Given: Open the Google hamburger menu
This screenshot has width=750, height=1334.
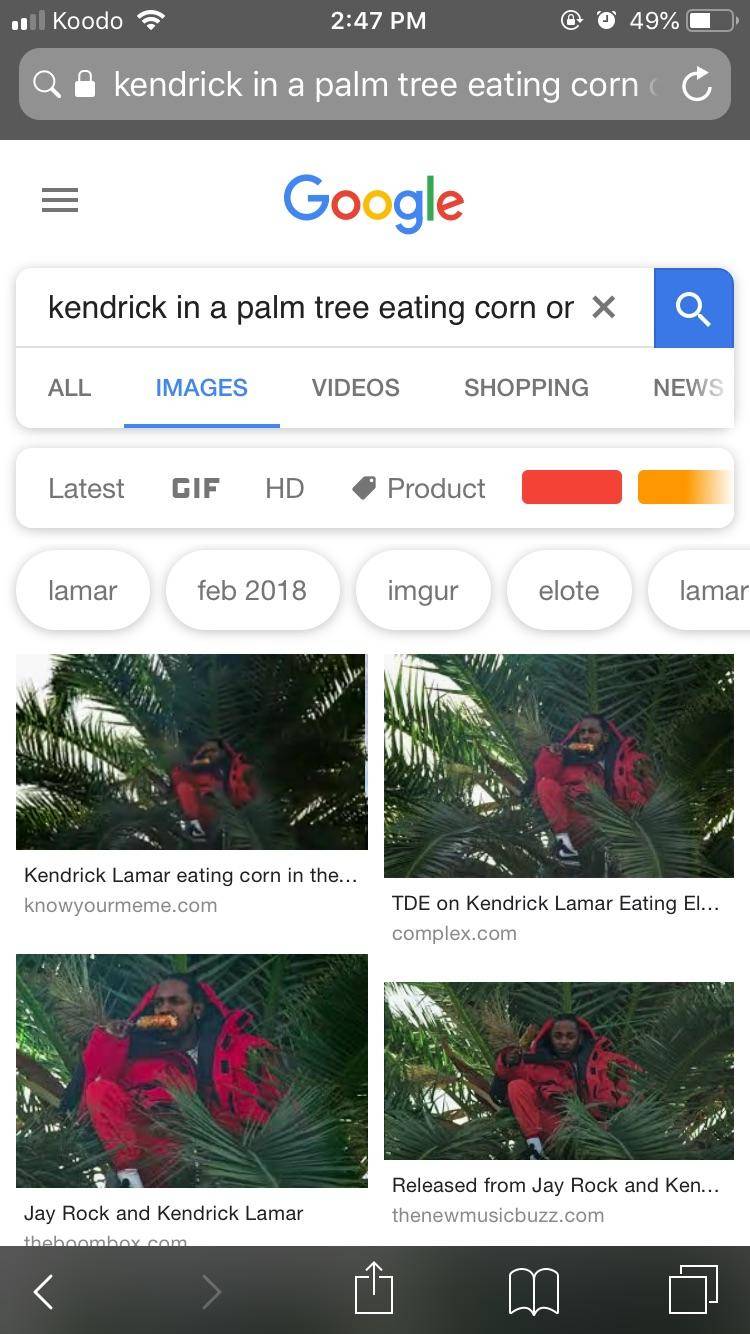Looking at the screenshot, I should [60, 200].
